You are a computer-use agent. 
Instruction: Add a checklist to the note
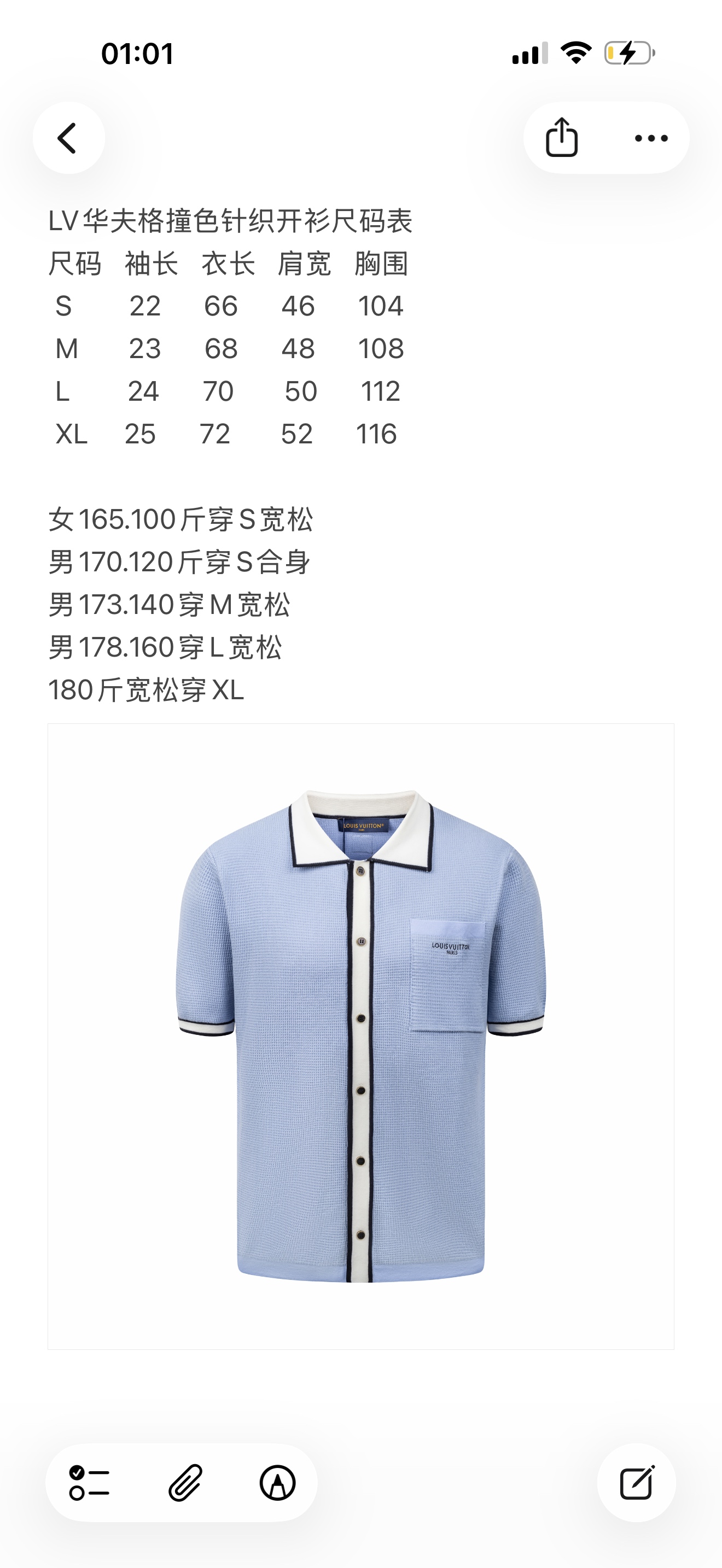pyautogui.click(x=90, y=1482)
